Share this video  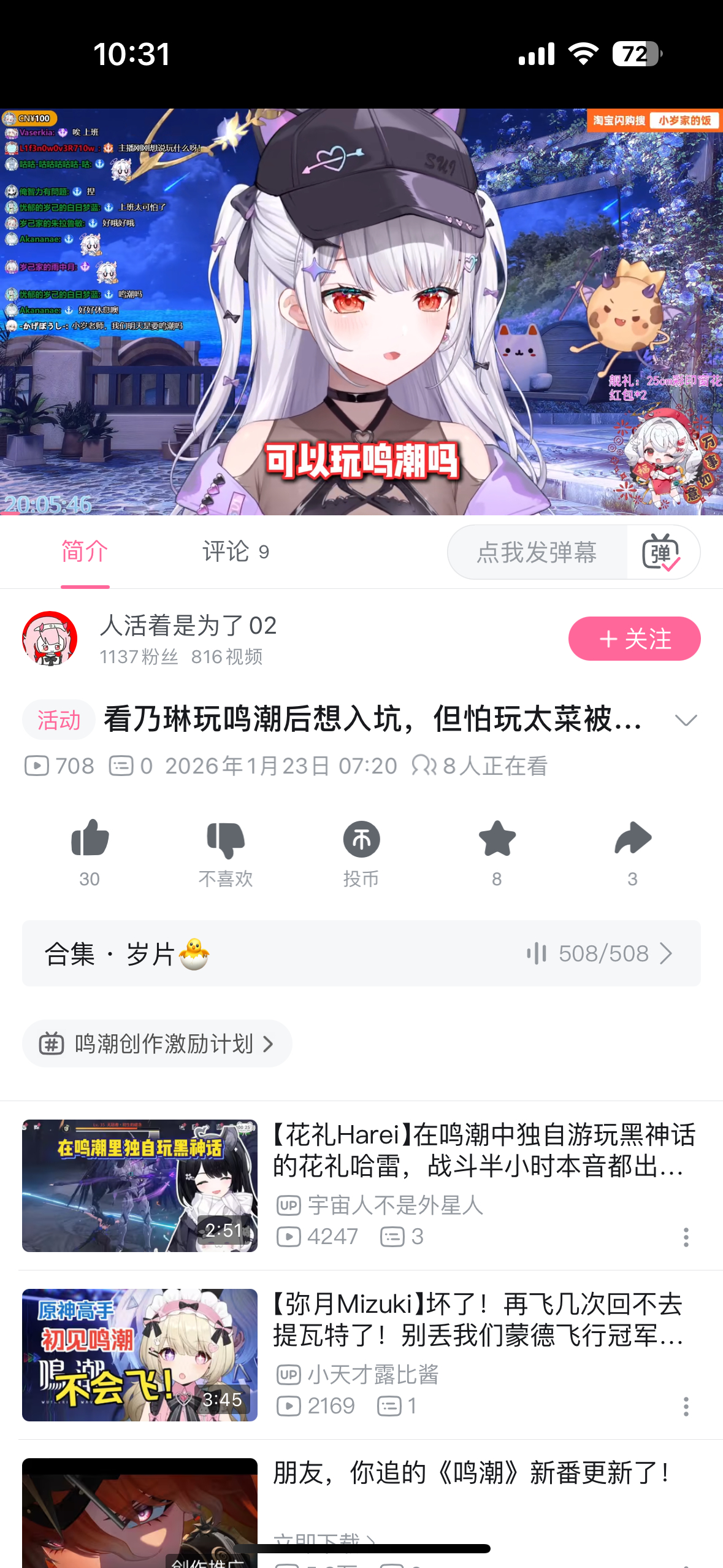632,840
